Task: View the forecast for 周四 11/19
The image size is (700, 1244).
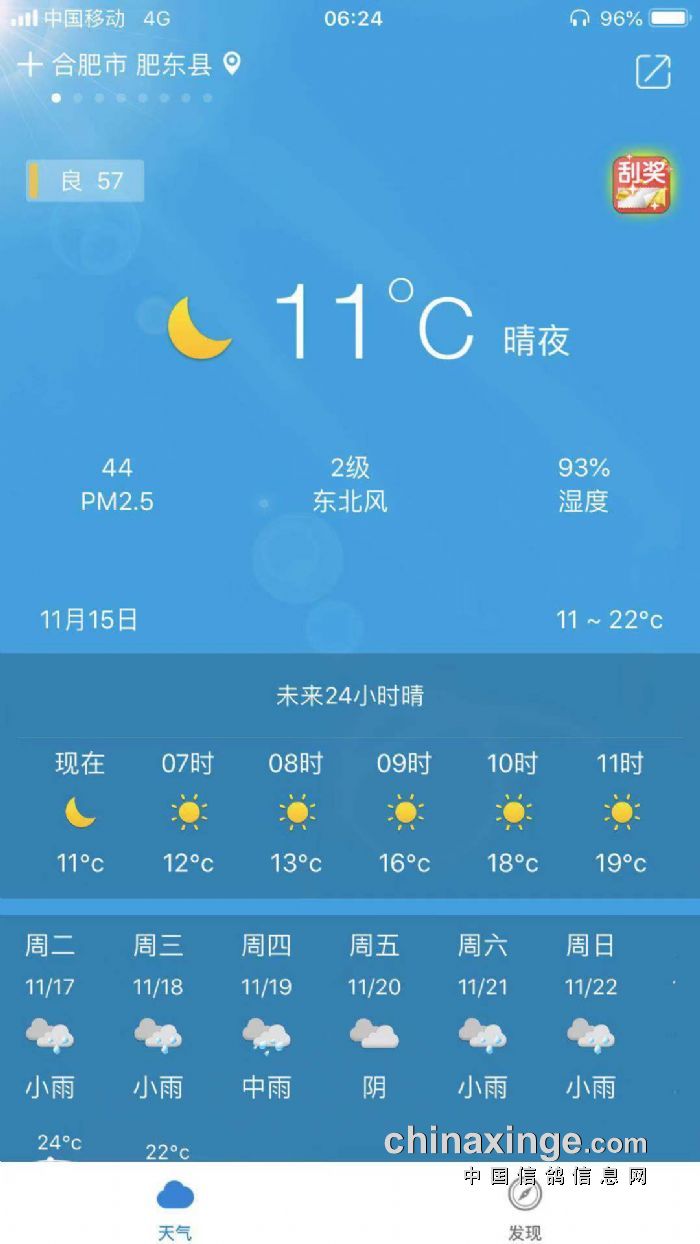Action: tap(266, 1015)
